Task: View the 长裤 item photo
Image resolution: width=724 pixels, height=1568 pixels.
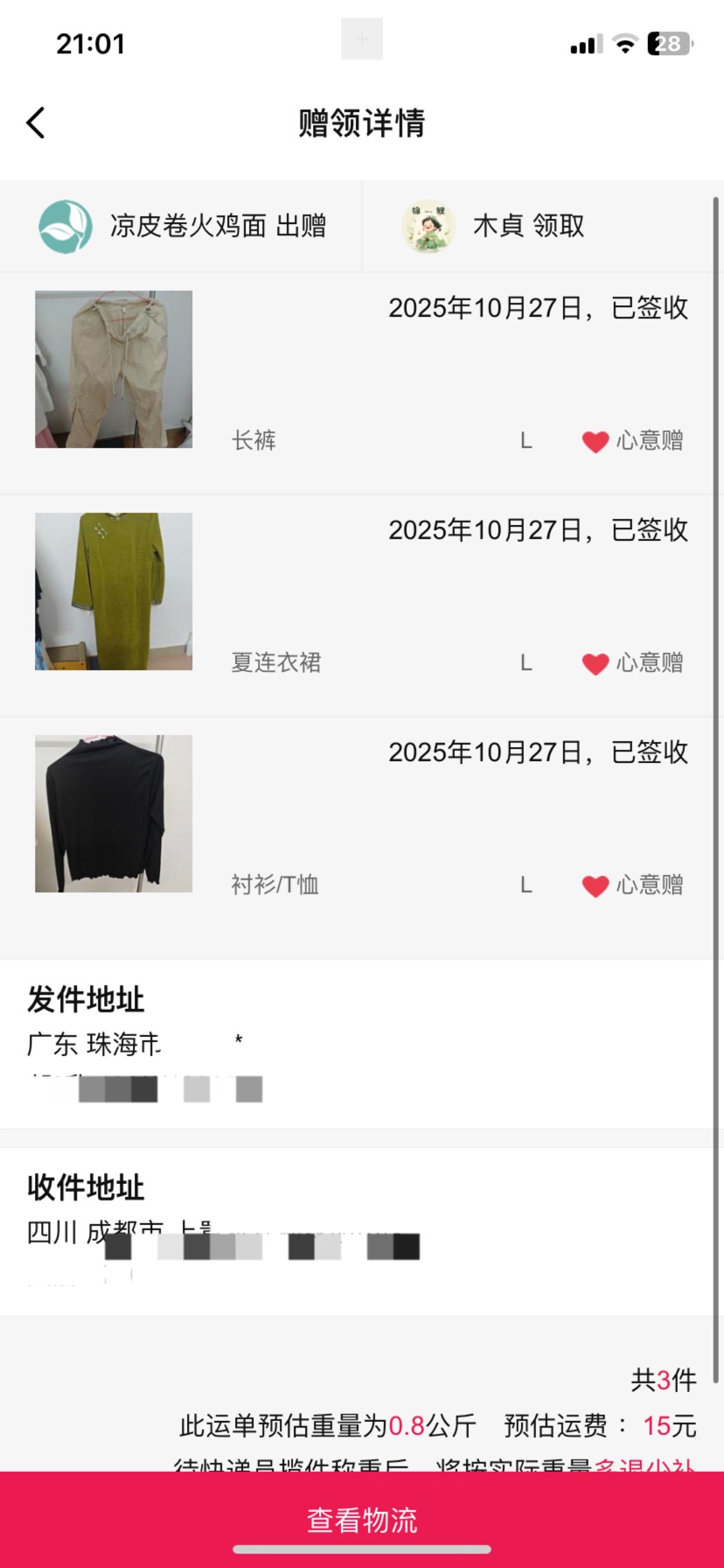Action: (114, 369)
